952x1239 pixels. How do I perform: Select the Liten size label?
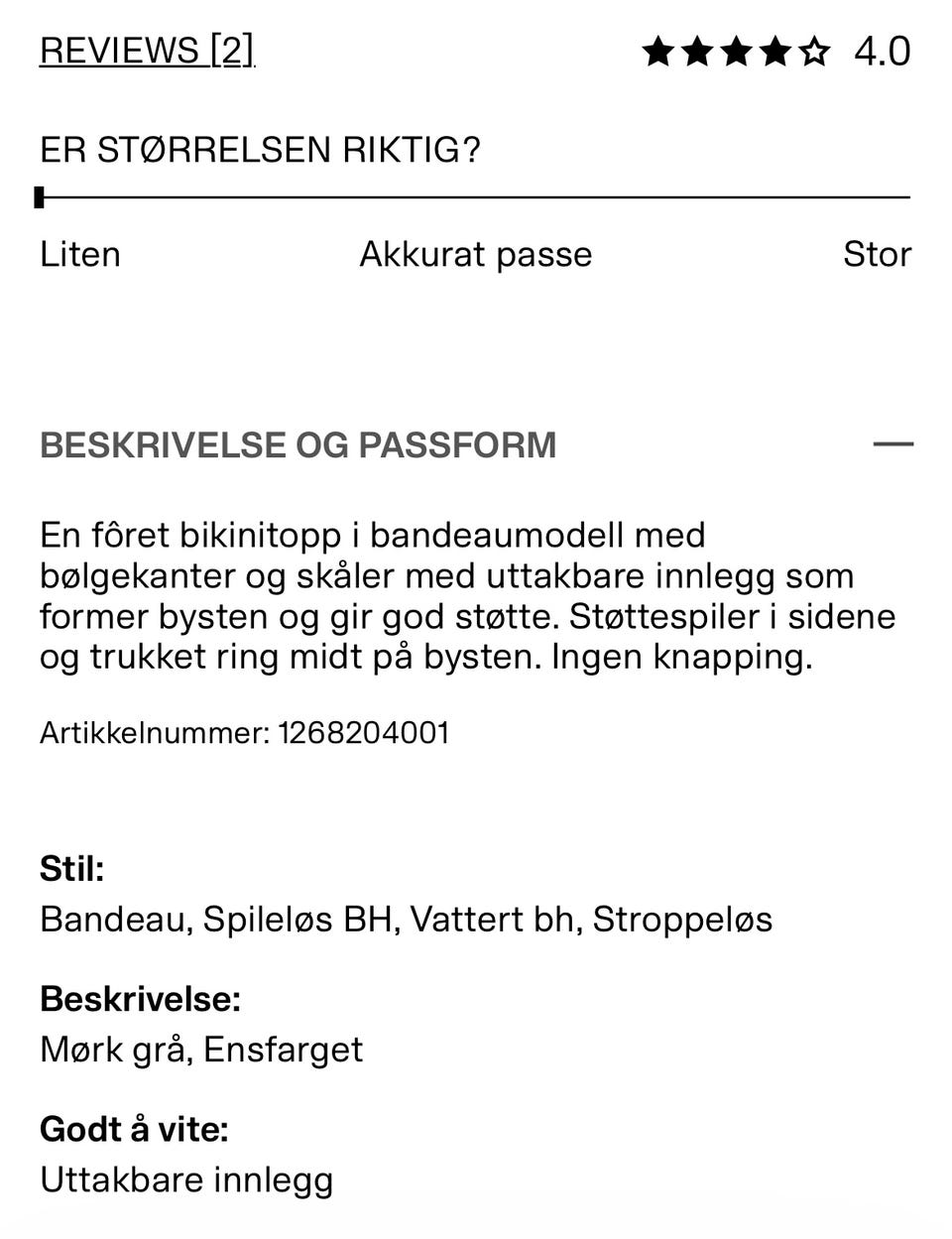click(x=79, y=254)
